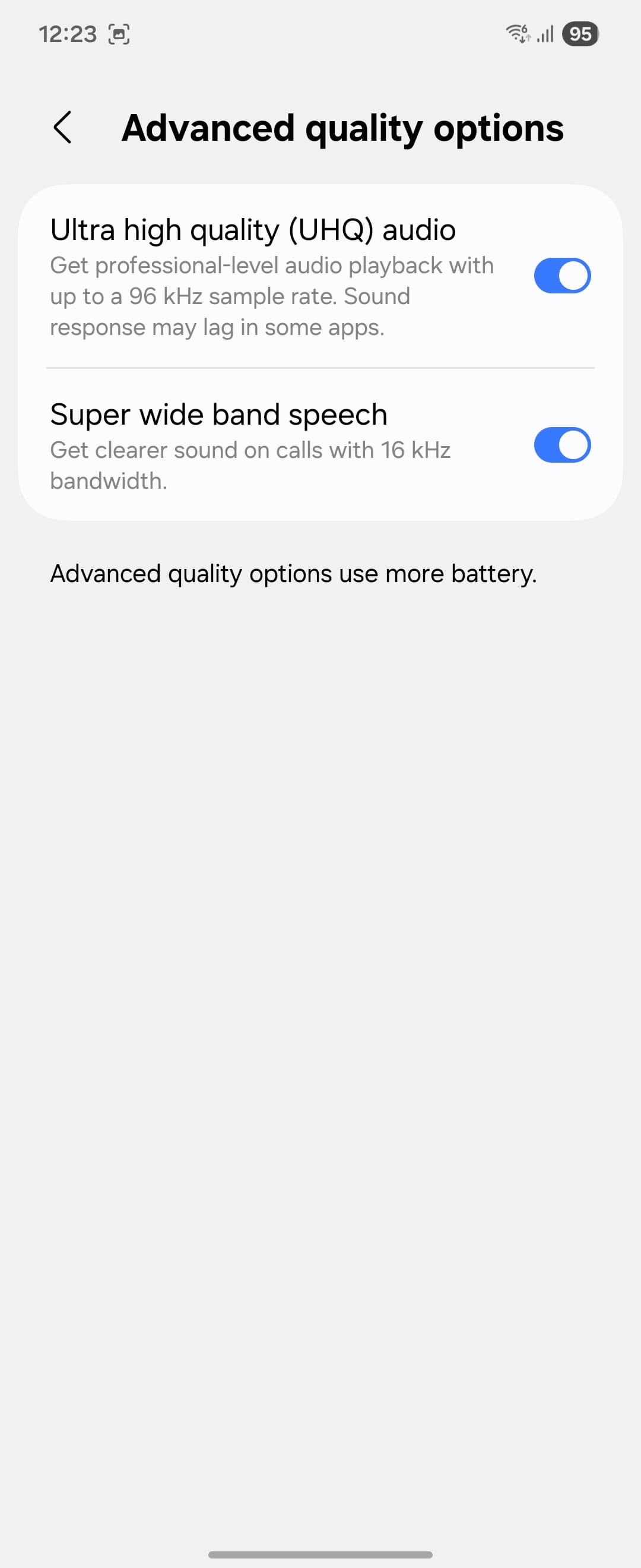Tap the blue switch thumb for UHQ audio
641x1568 pixels.
(573, 275)
